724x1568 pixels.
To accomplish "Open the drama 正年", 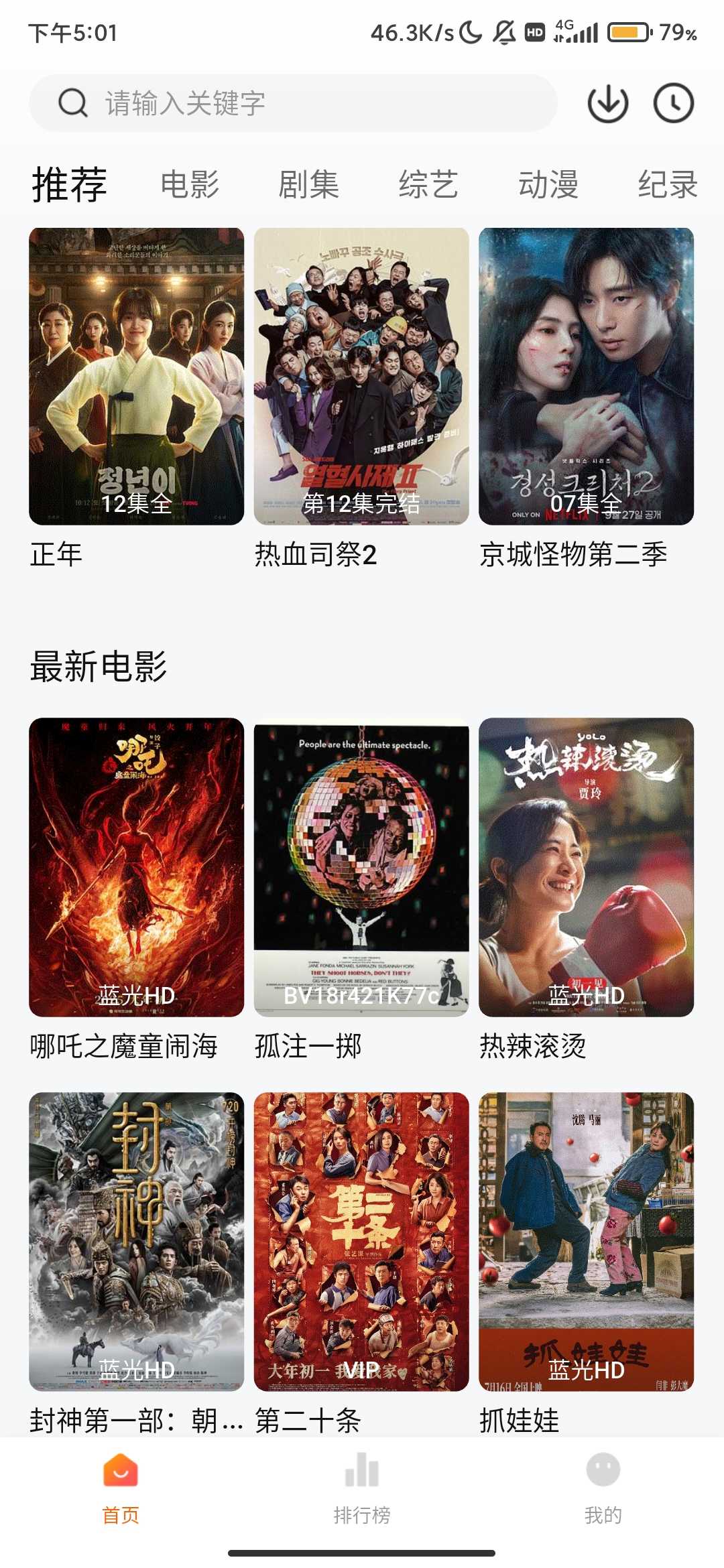I will [x=136, y=376].
